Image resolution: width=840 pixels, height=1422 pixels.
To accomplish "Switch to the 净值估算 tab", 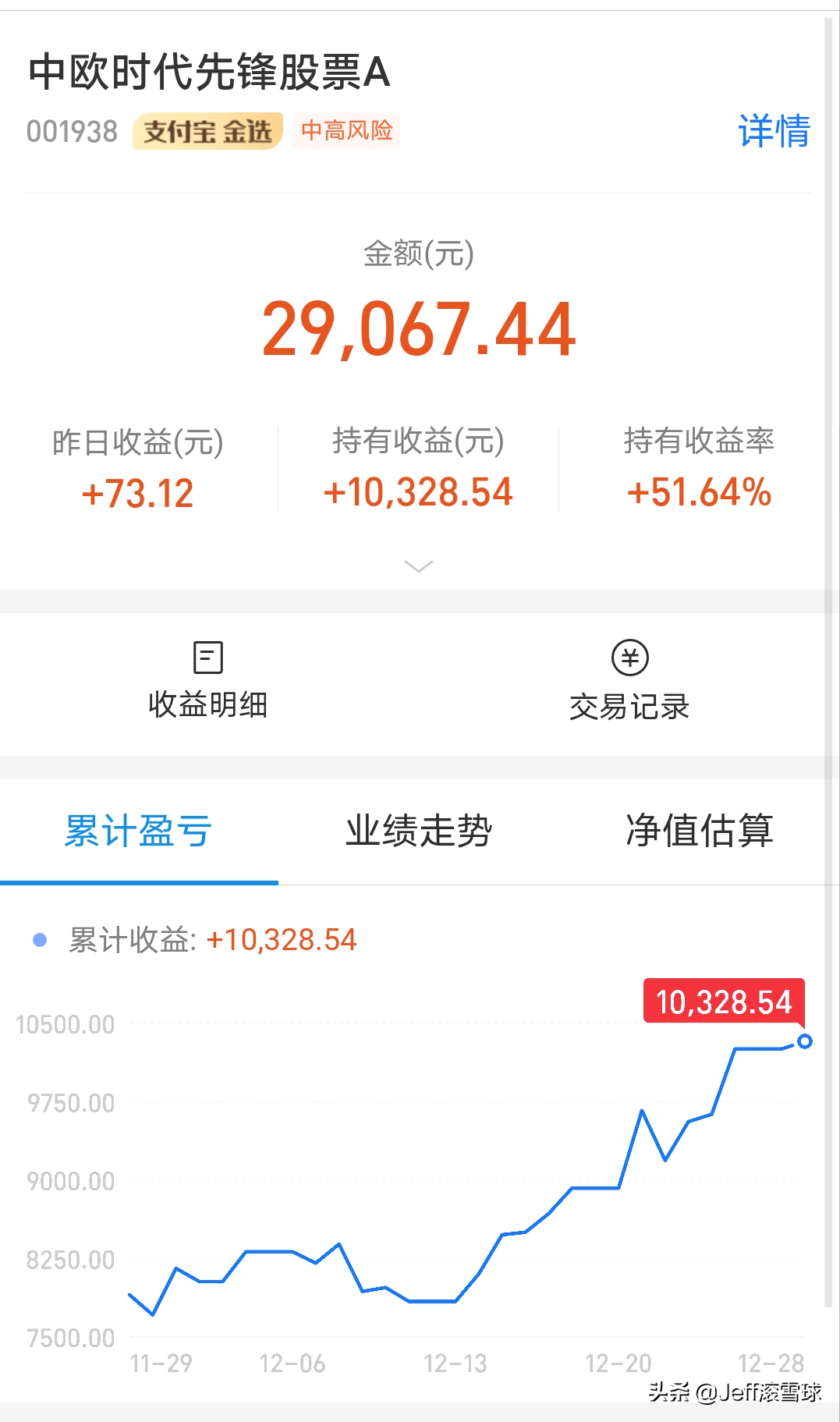I will tap(699, 831).
